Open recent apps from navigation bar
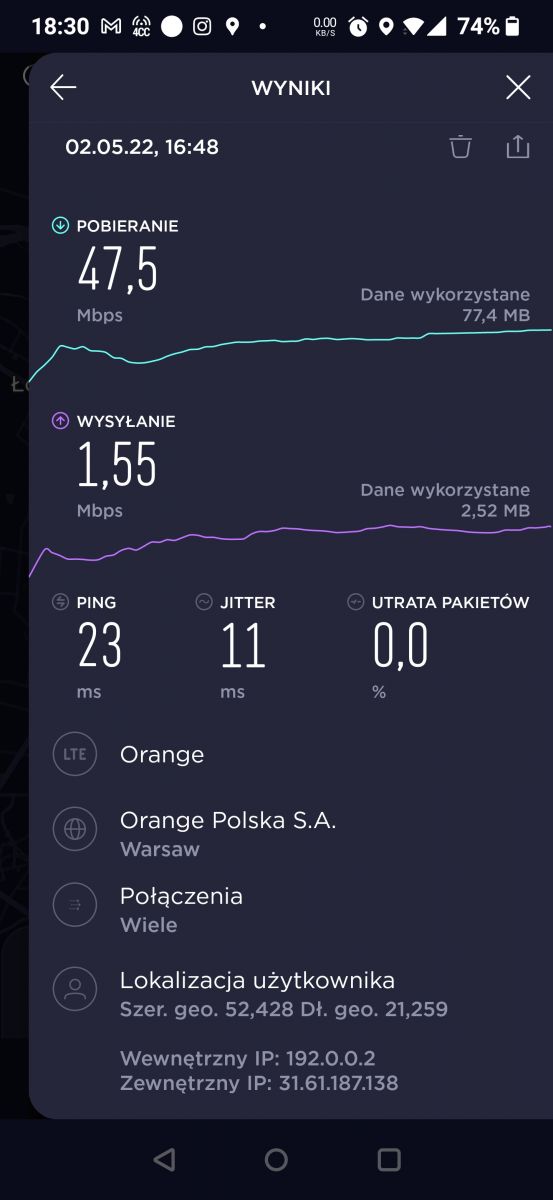 tap(389, 1159)
